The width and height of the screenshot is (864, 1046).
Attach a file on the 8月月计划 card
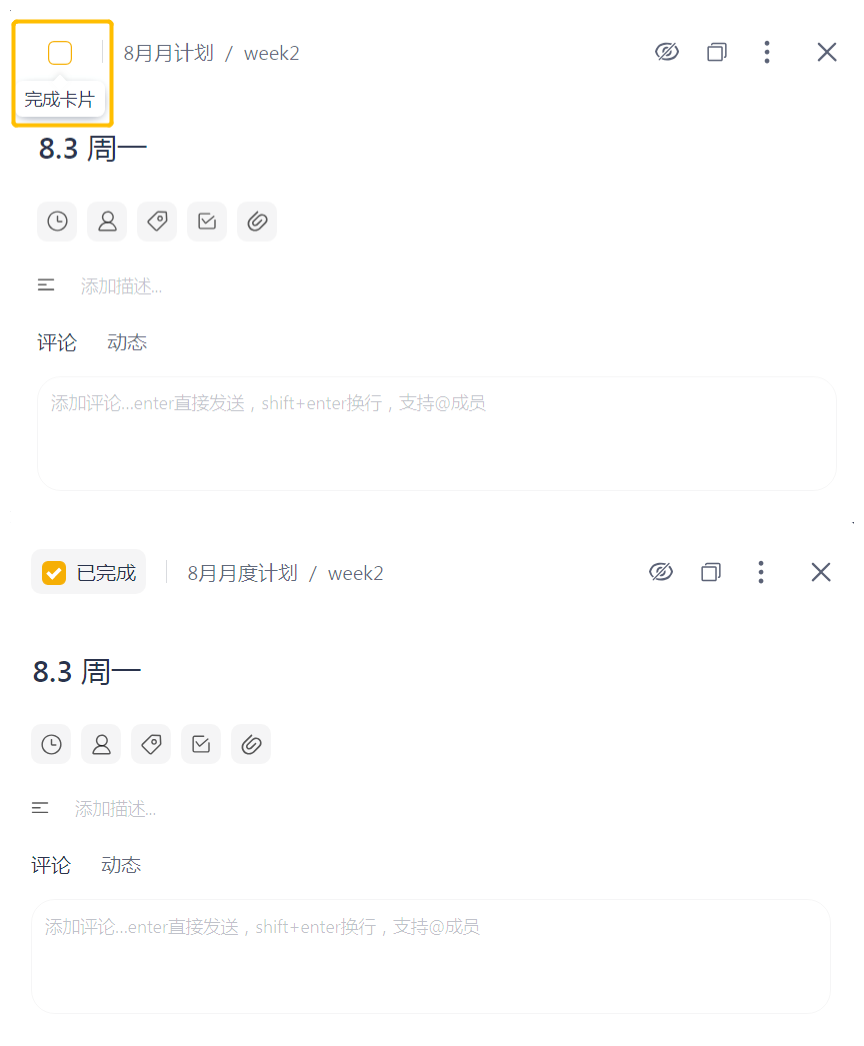click(257, 222)
